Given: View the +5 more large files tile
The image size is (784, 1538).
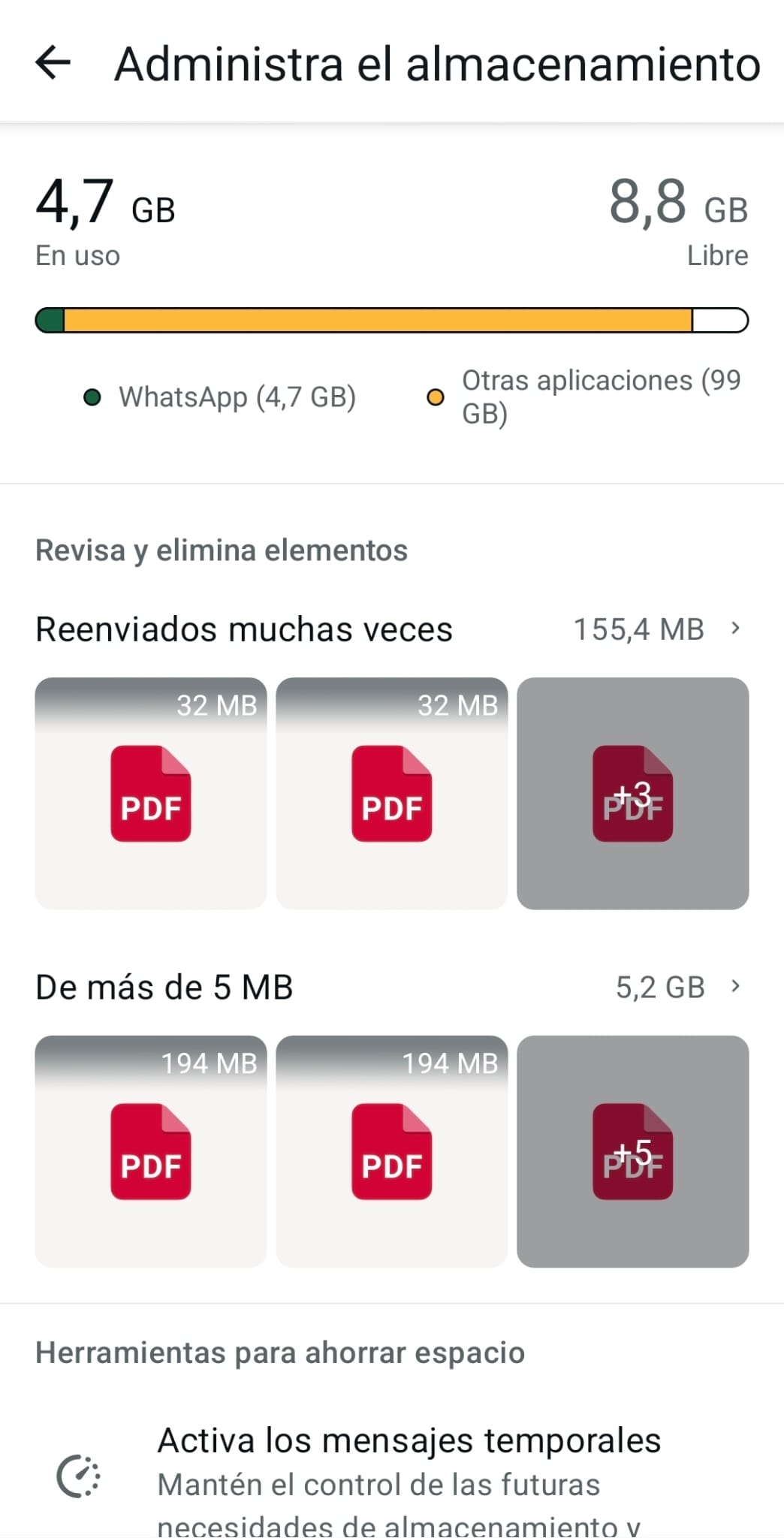Looking at the screenshot, I should [632, 1151].
